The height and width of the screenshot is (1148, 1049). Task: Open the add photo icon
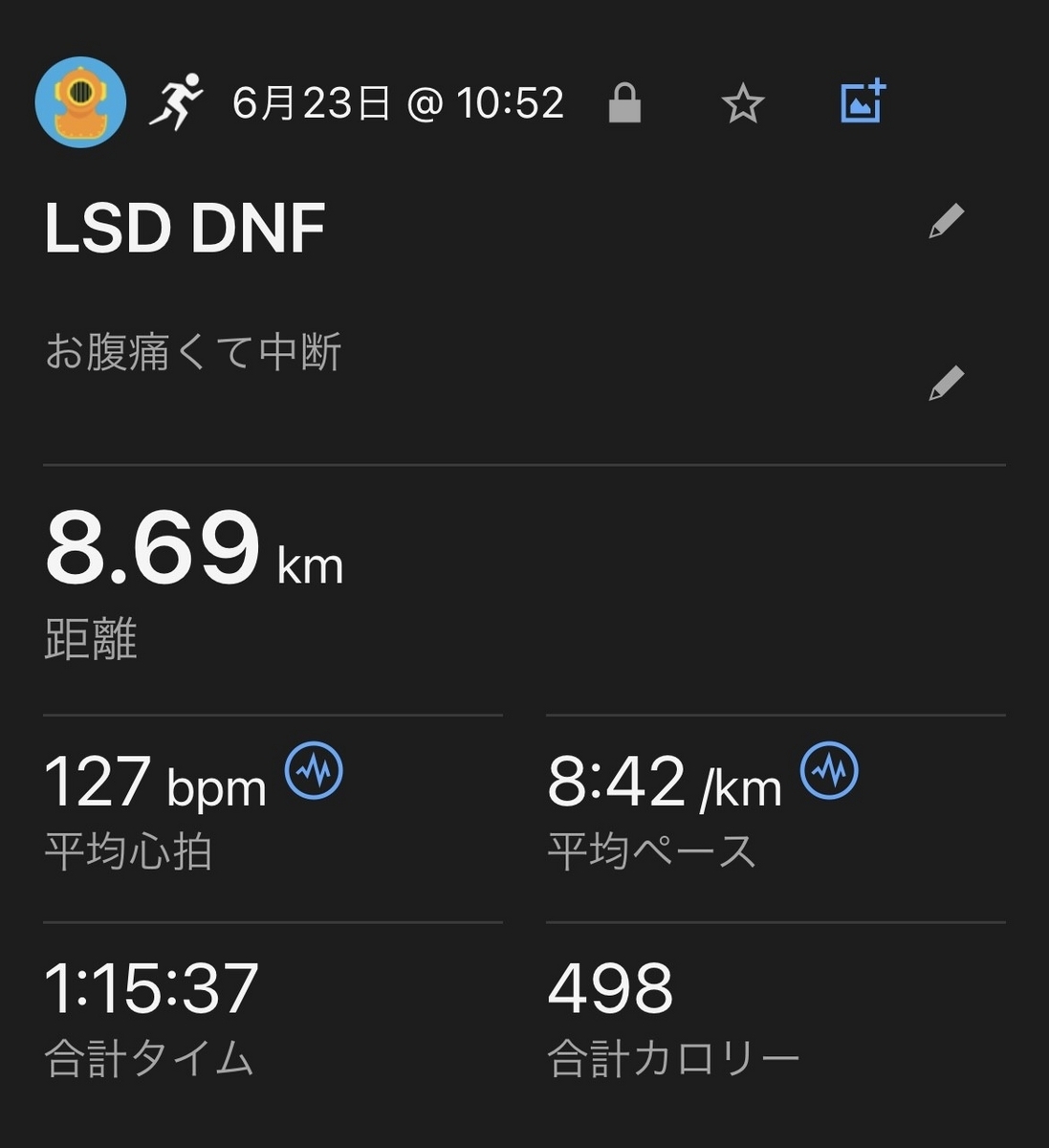click(x=860, y=102)
